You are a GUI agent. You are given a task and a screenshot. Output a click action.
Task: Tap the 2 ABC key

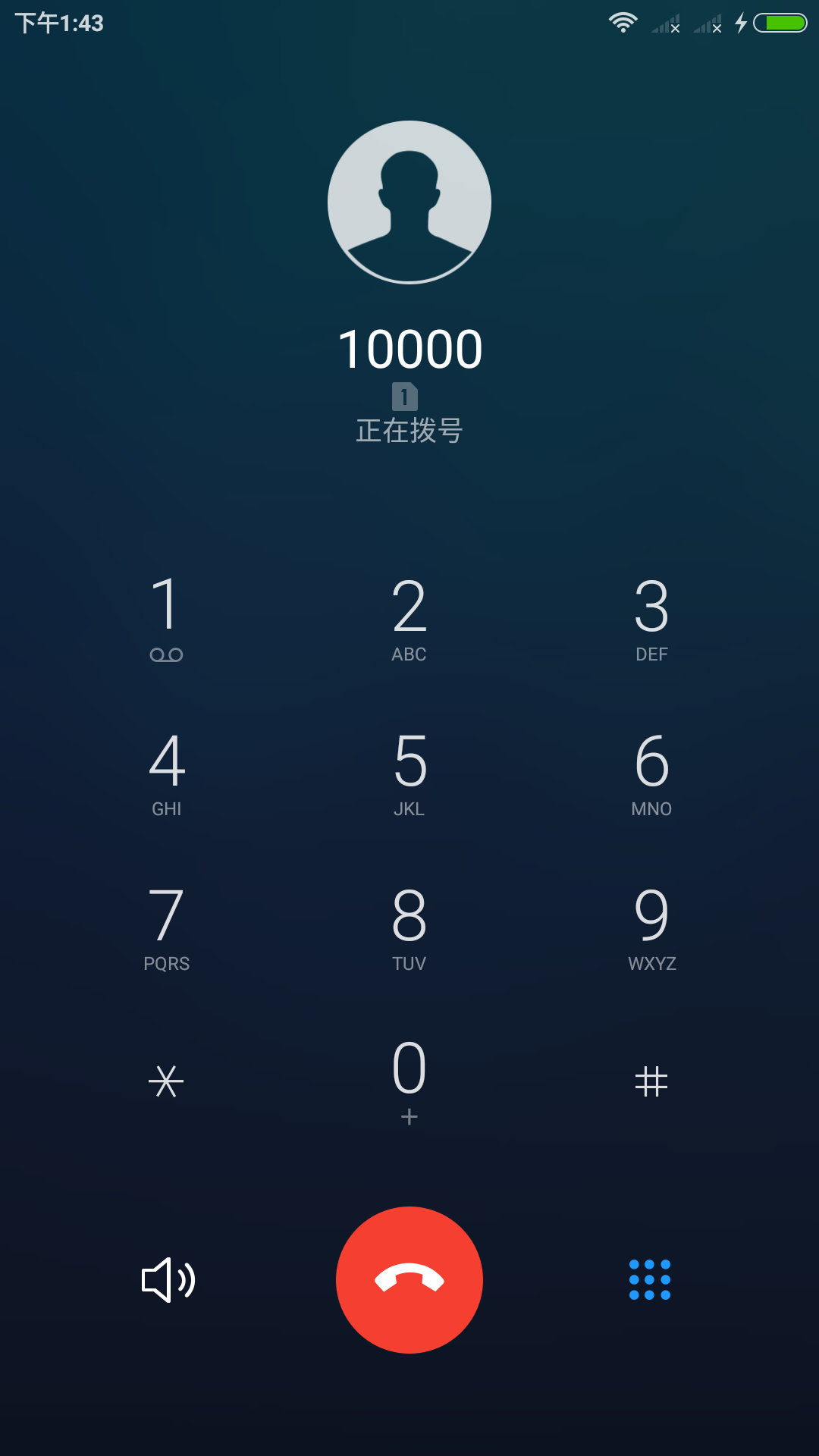[x=409, y=619]
